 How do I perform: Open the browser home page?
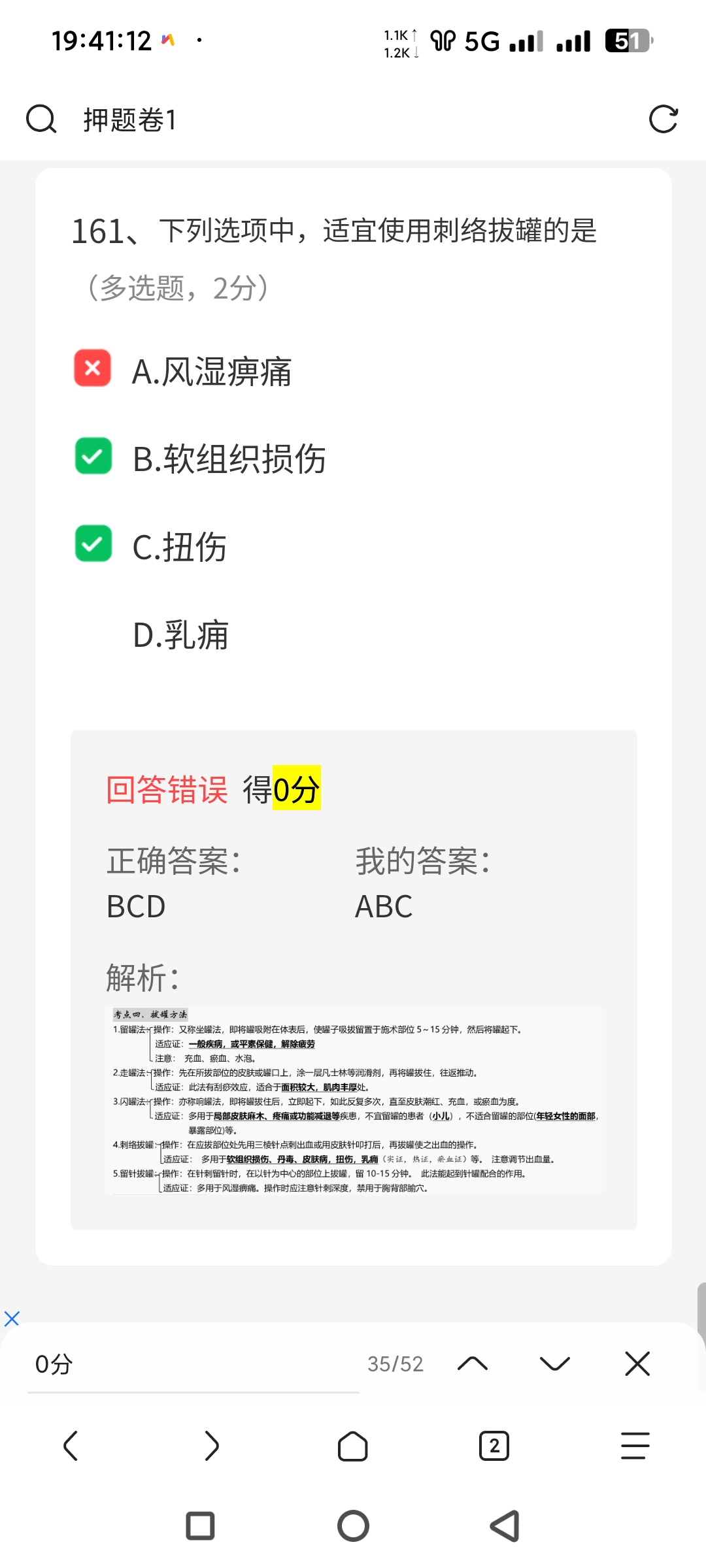click(353, 1446)
